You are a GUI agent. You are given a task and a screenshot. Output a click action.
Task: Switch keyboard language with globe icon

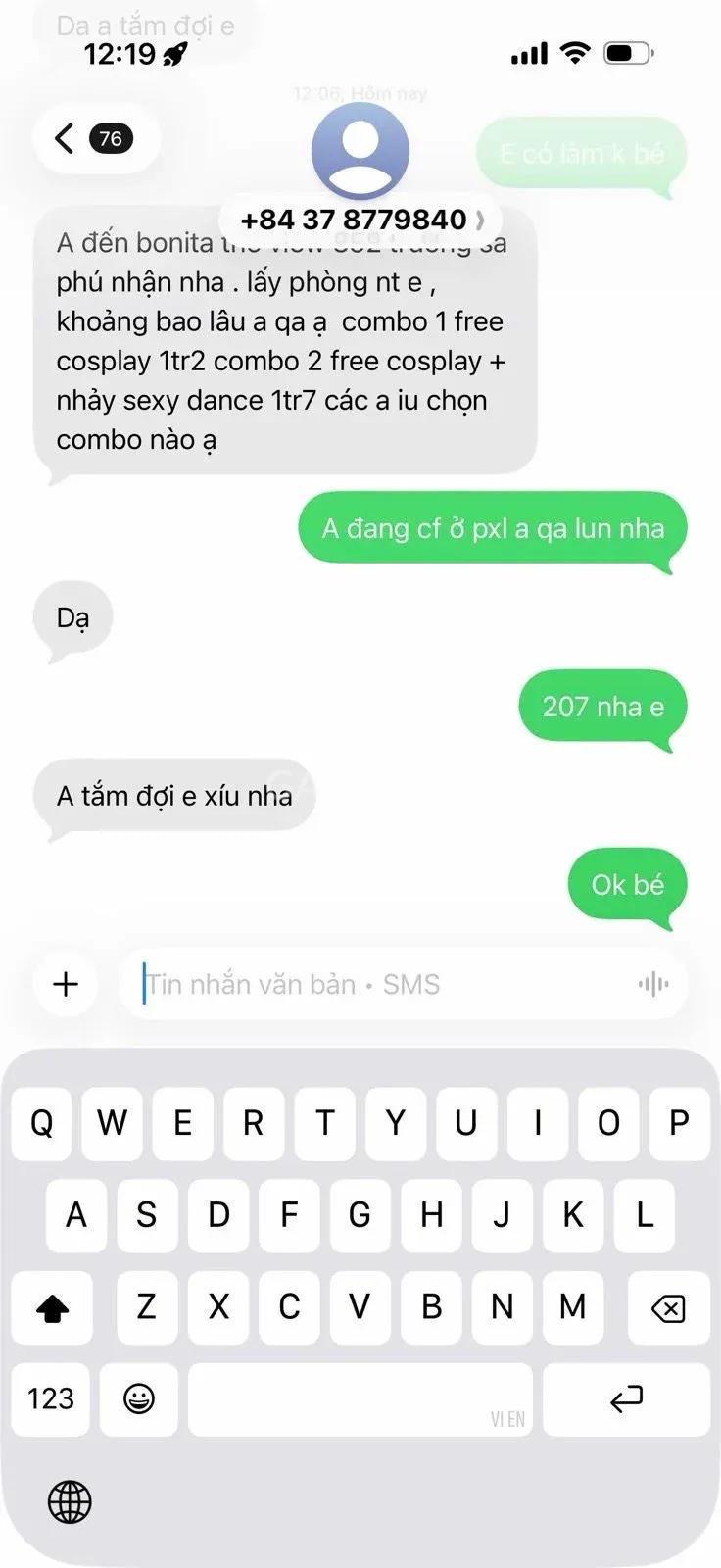70,1500
